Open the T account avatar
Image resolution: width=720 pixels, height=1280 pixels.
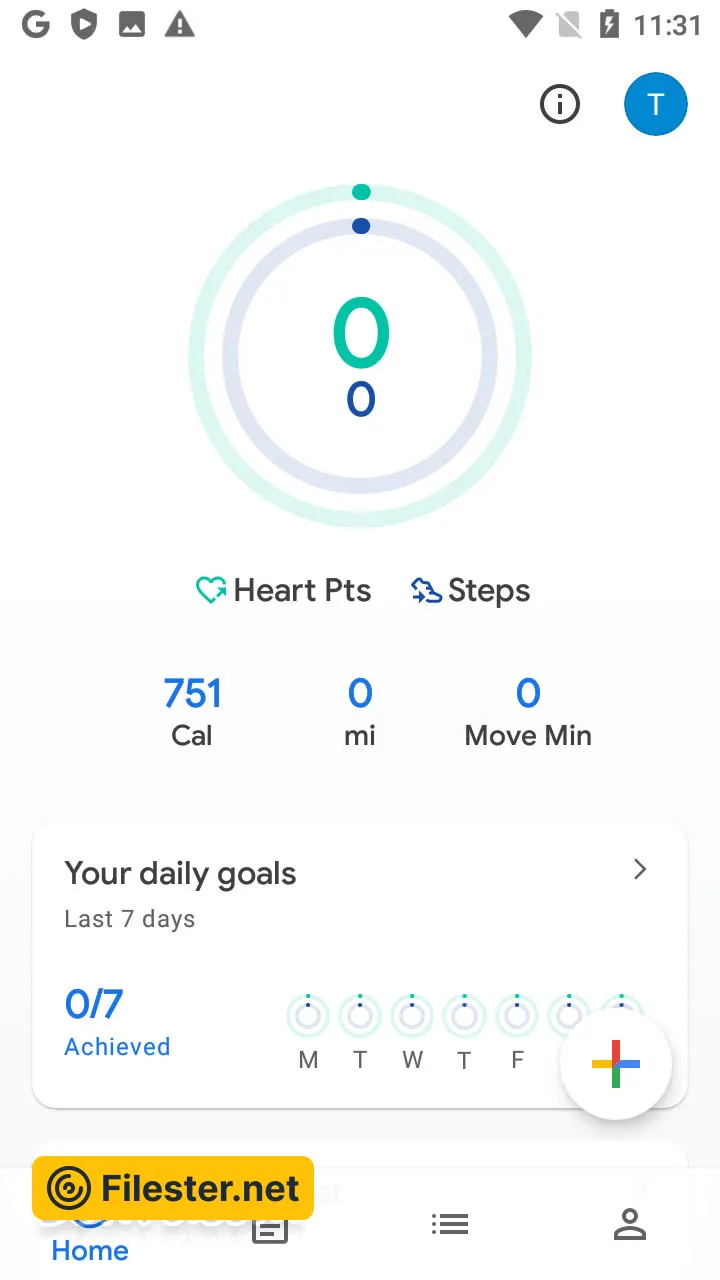(x=655, y=104)
